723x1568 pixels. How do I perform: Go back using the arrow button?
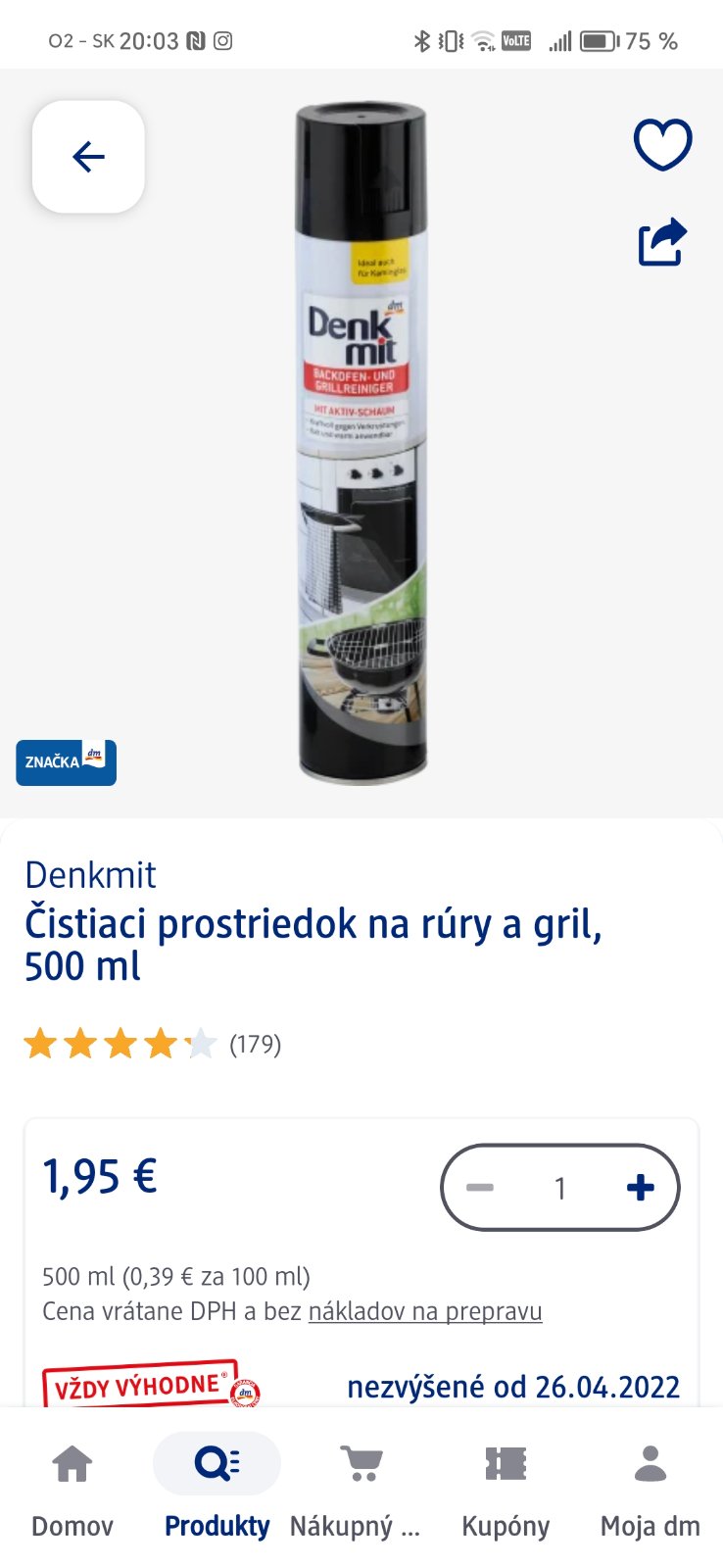tap(88, 157)
